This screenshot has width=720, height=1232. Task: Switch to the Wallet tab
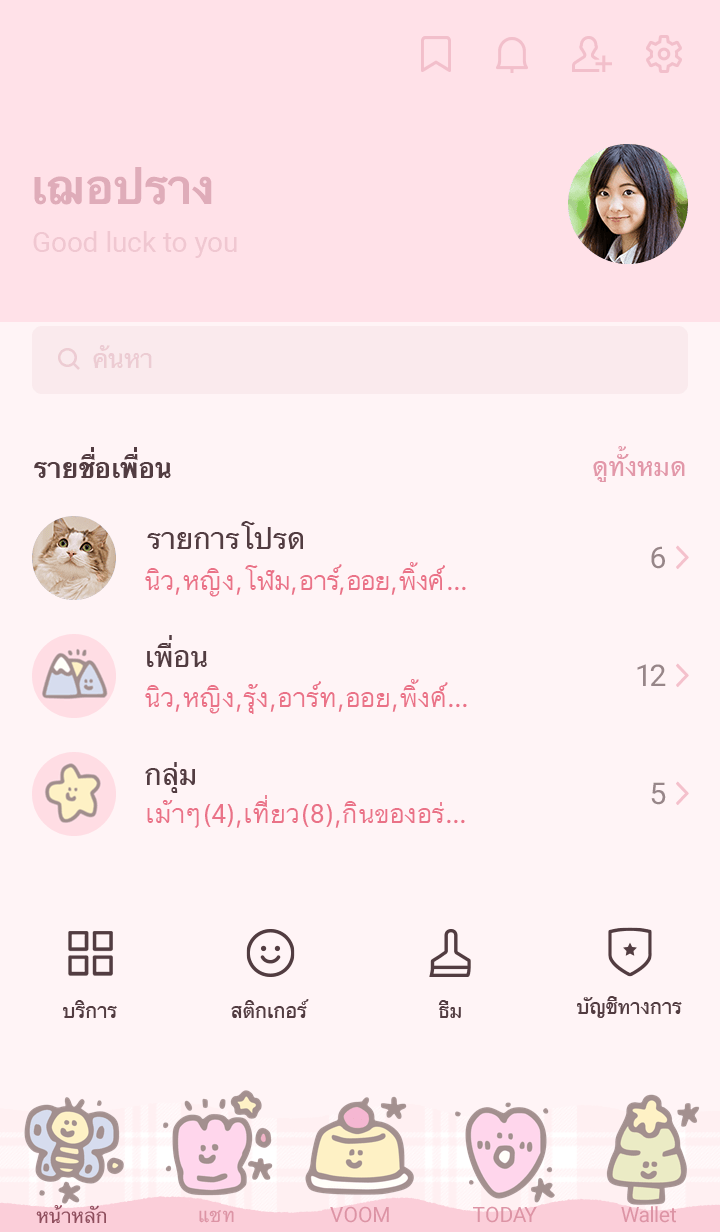[648, 1162]
